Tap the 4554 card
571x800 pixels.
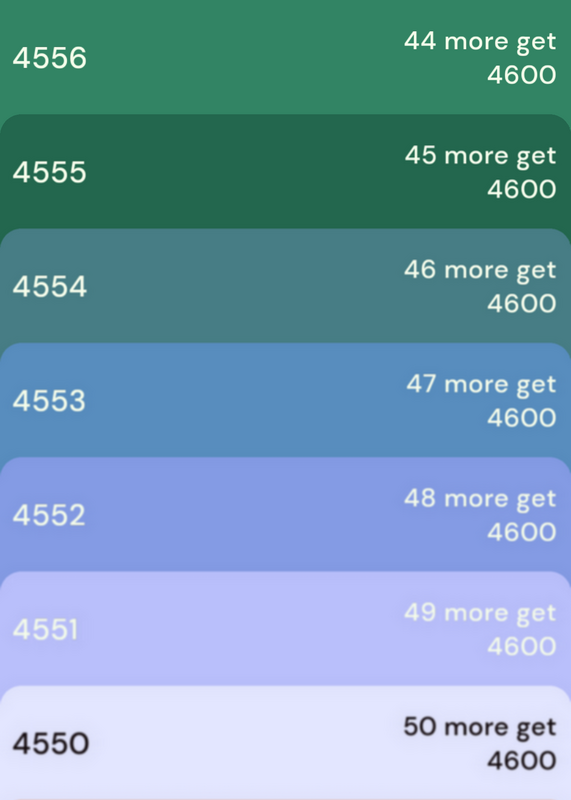pyautogui.click(x=285, y=286)
